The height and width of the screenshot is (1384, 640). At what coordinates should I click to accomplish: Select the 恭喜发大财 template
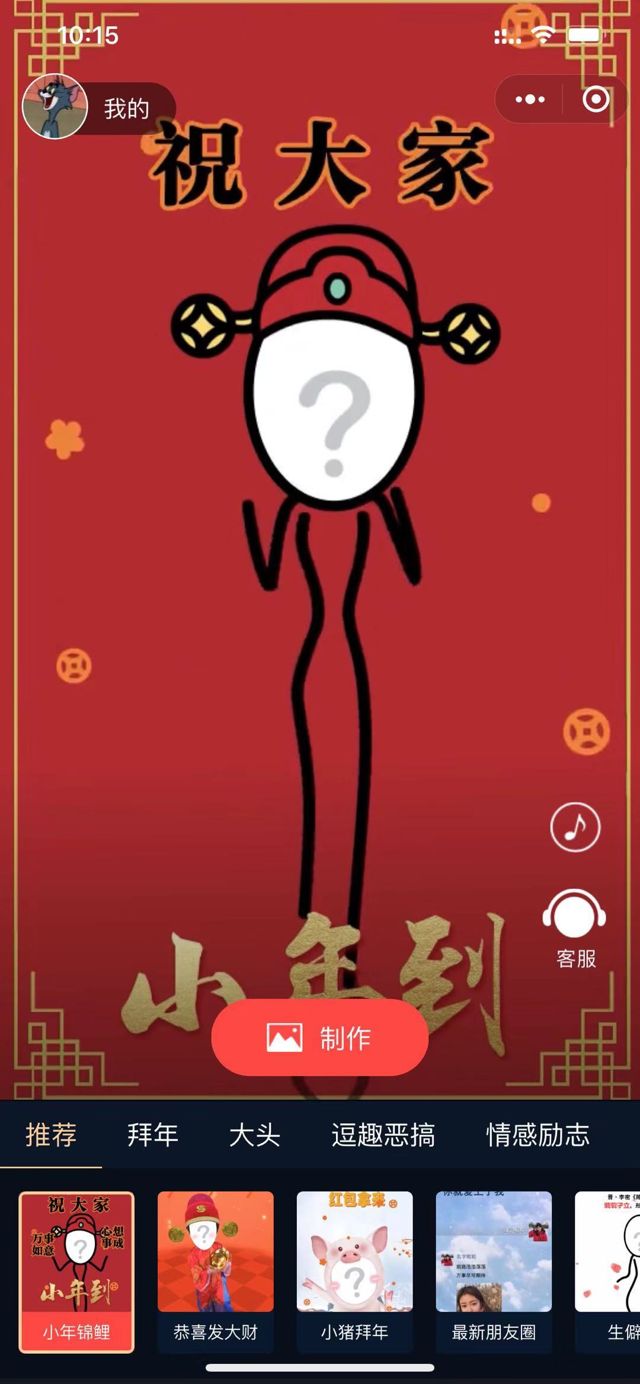pyautogui.click(x=215, y=1270)
